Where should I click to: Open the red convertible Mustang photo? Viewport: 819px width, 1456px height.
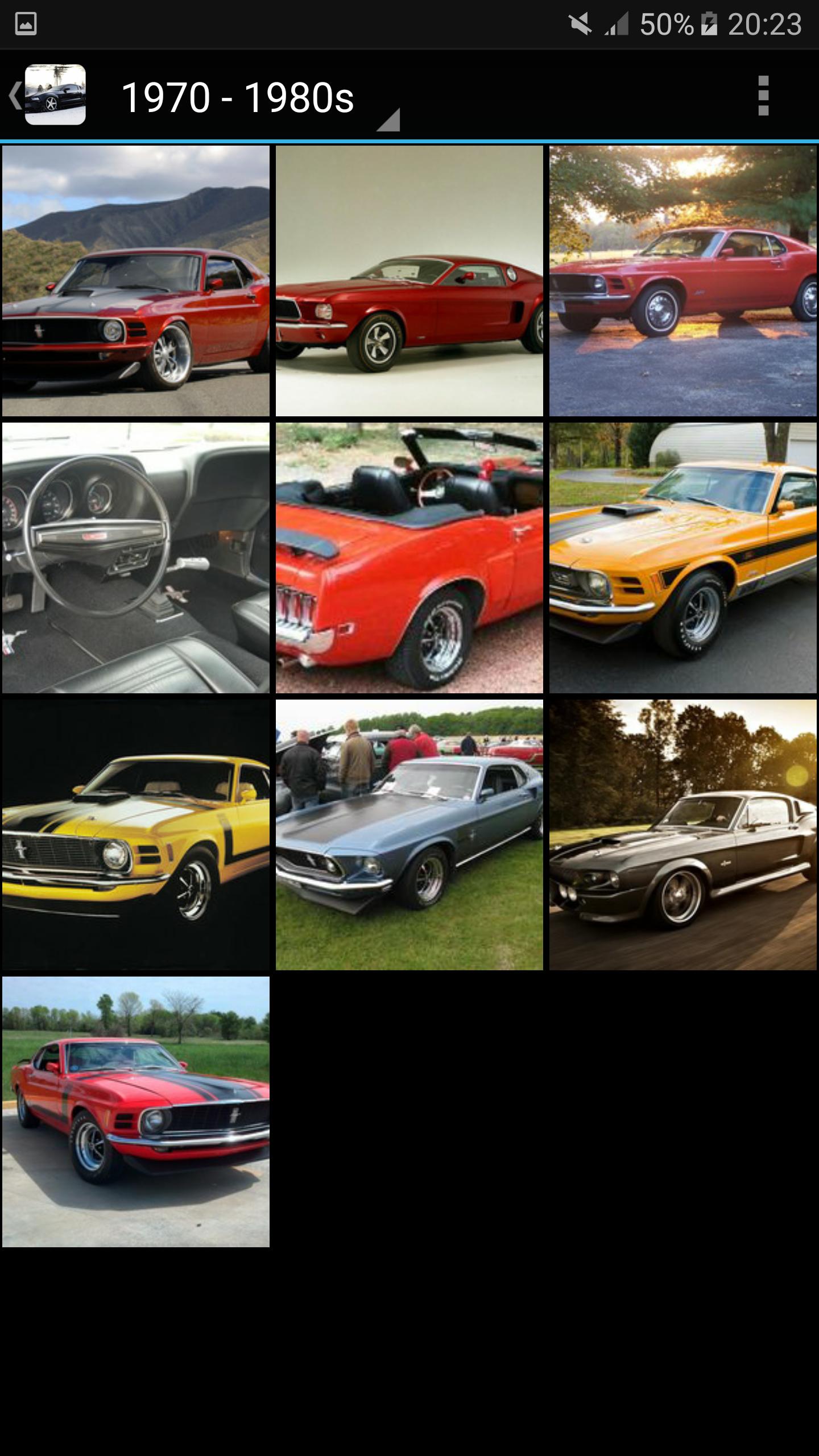point(409,557)
